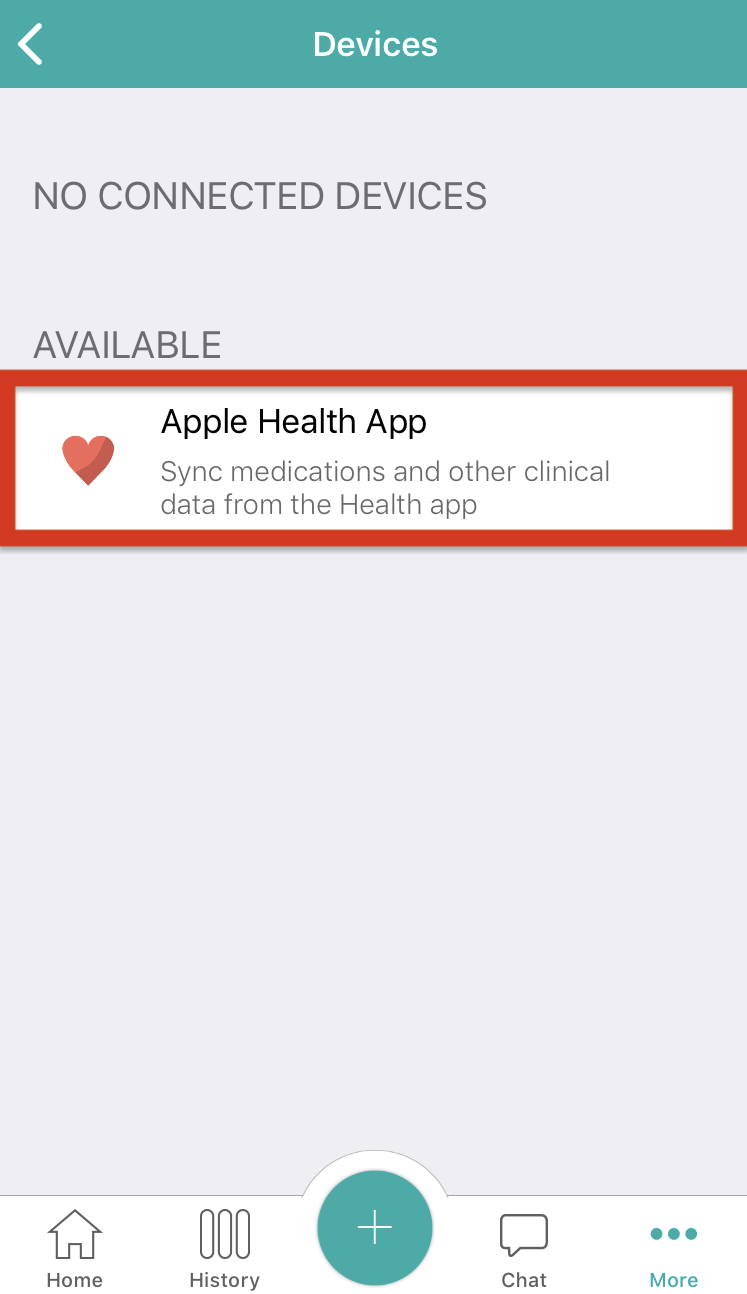Select the More tab
747x1294 pixels.
(x=674, y=1248)
